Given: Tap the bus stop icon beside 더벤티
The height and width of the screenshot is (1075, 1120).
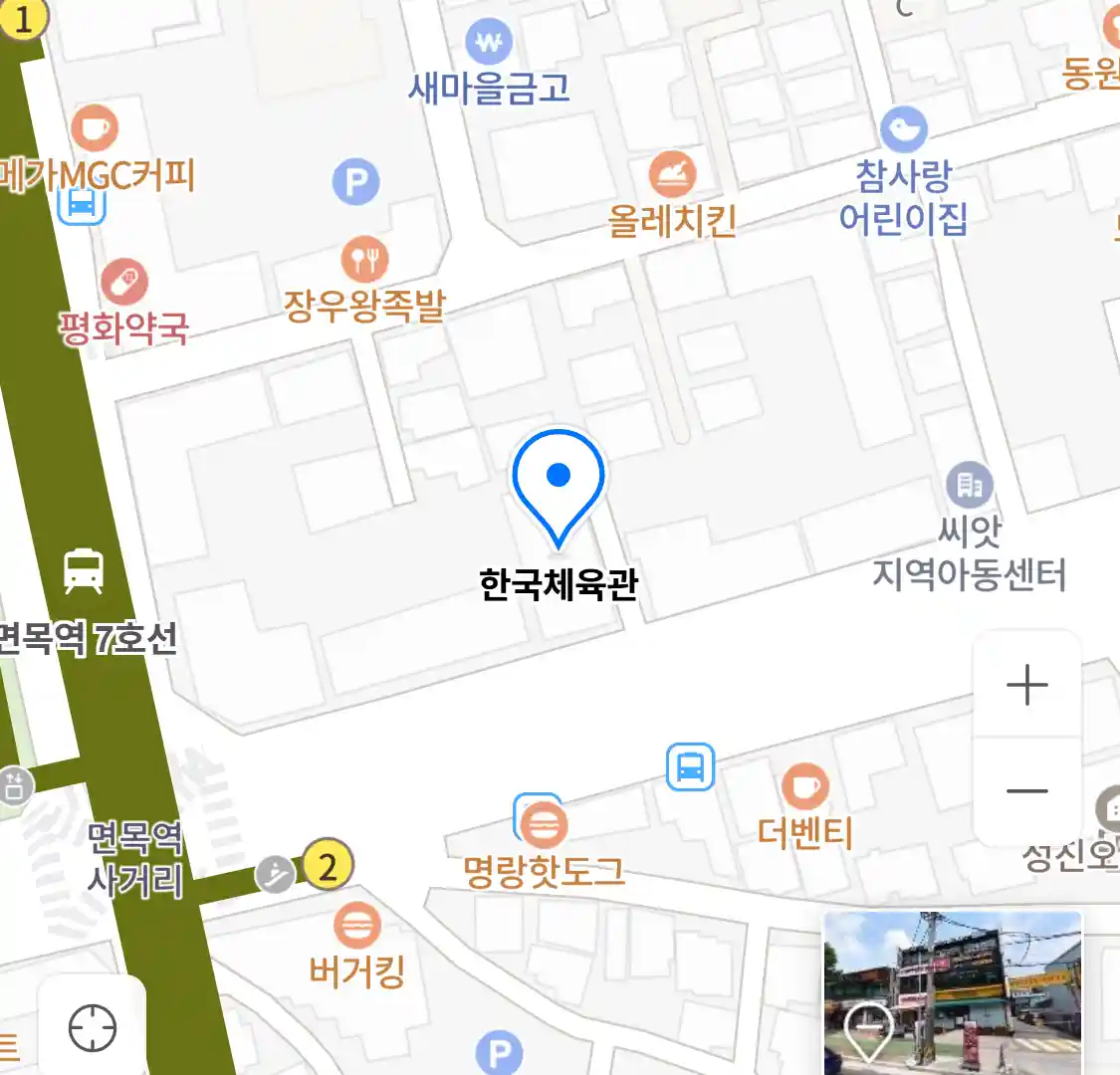Looking at the screenshot, I should [690, 767].
